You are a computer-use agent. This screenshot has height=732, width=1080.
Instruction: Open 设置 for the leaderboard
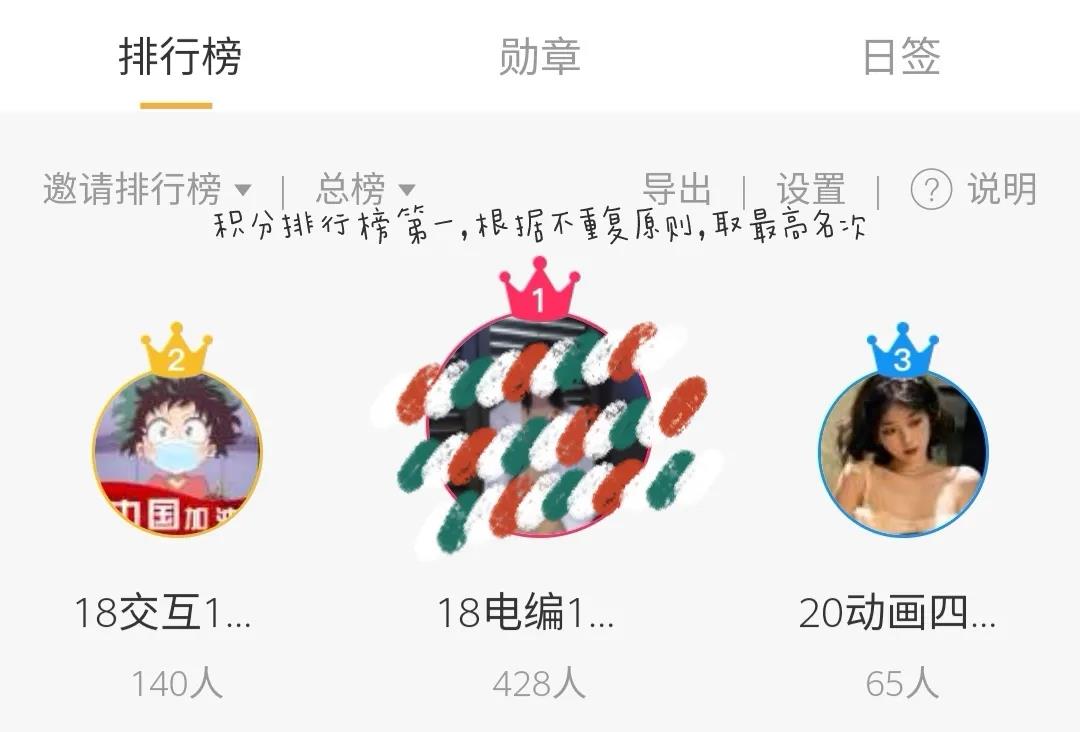tap(811, 188)
